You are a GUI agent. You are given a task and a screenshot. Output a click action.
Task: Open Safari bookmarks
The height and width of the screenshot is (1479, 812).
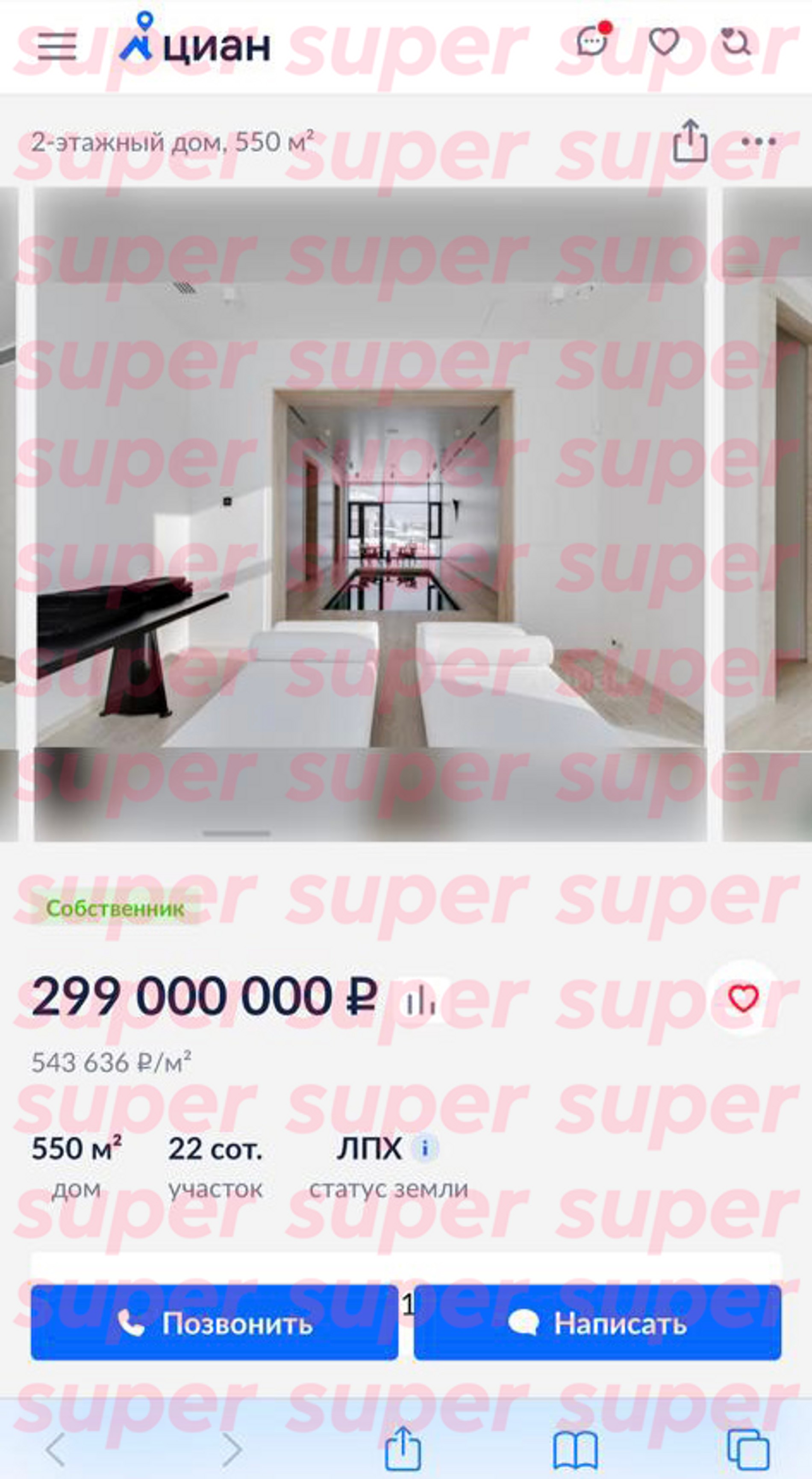[x=575, y=1449]
